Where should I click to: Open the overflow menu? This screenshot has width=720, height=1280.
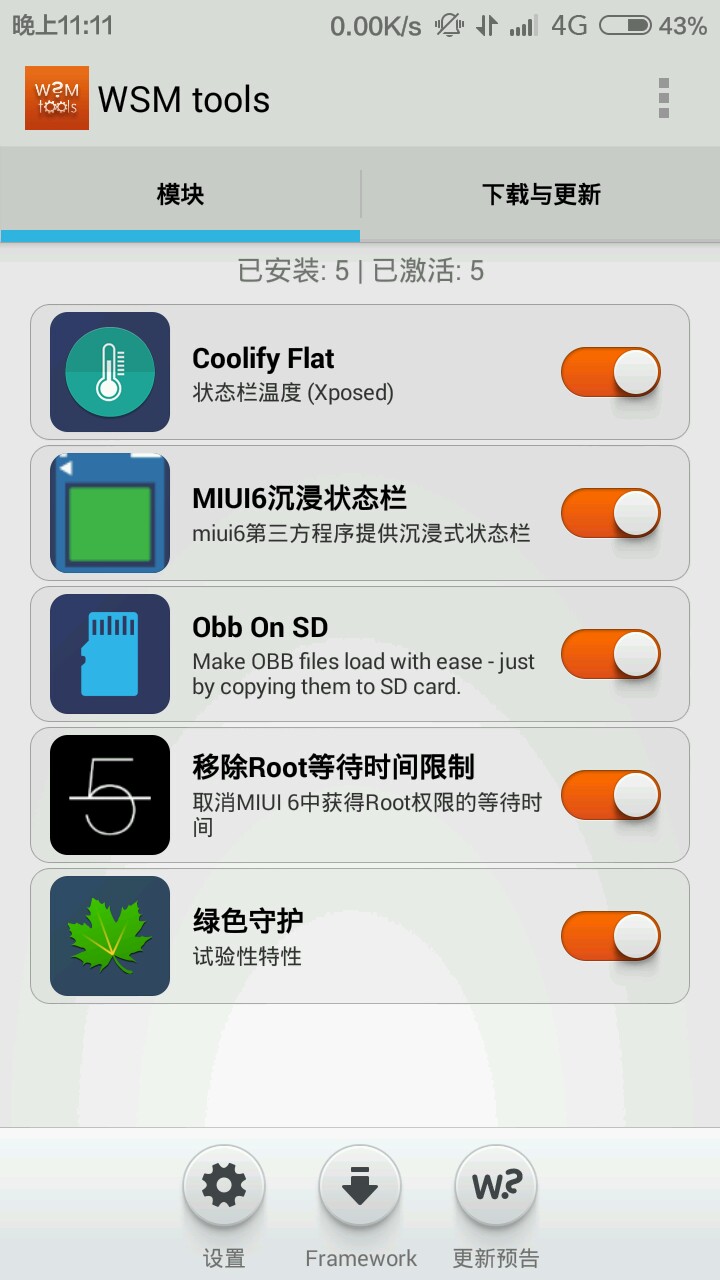[664, 98]
